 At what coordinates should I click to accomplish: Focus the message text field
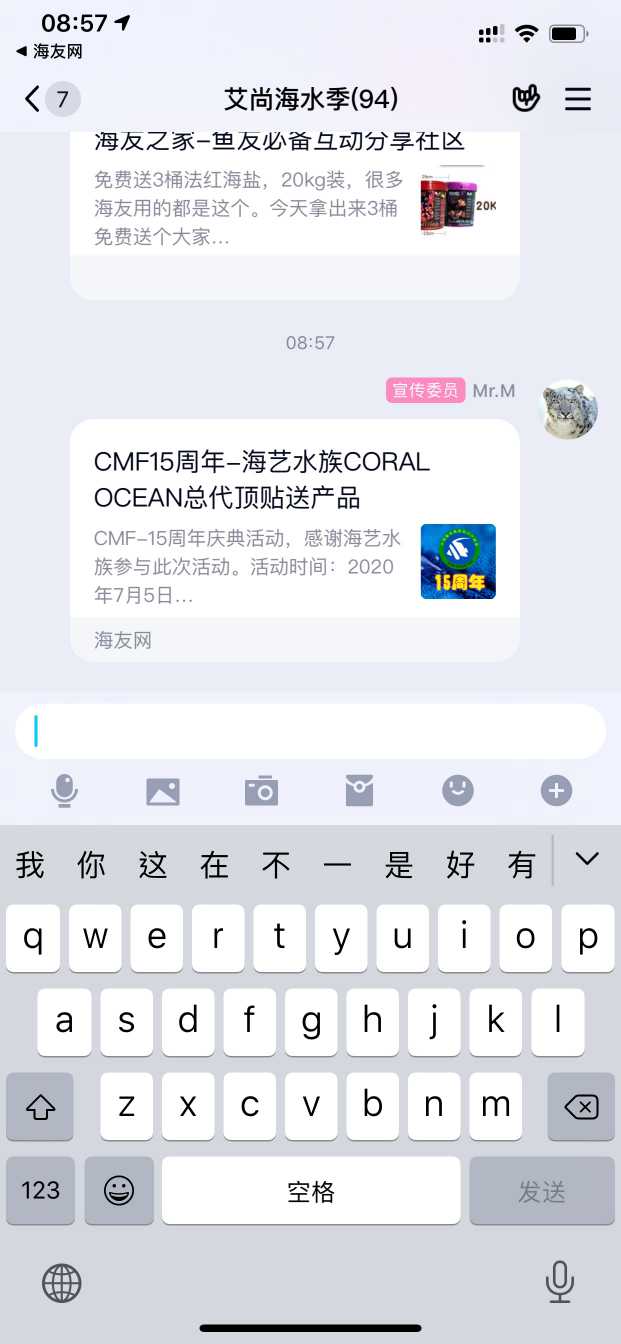tap(310, 731)
